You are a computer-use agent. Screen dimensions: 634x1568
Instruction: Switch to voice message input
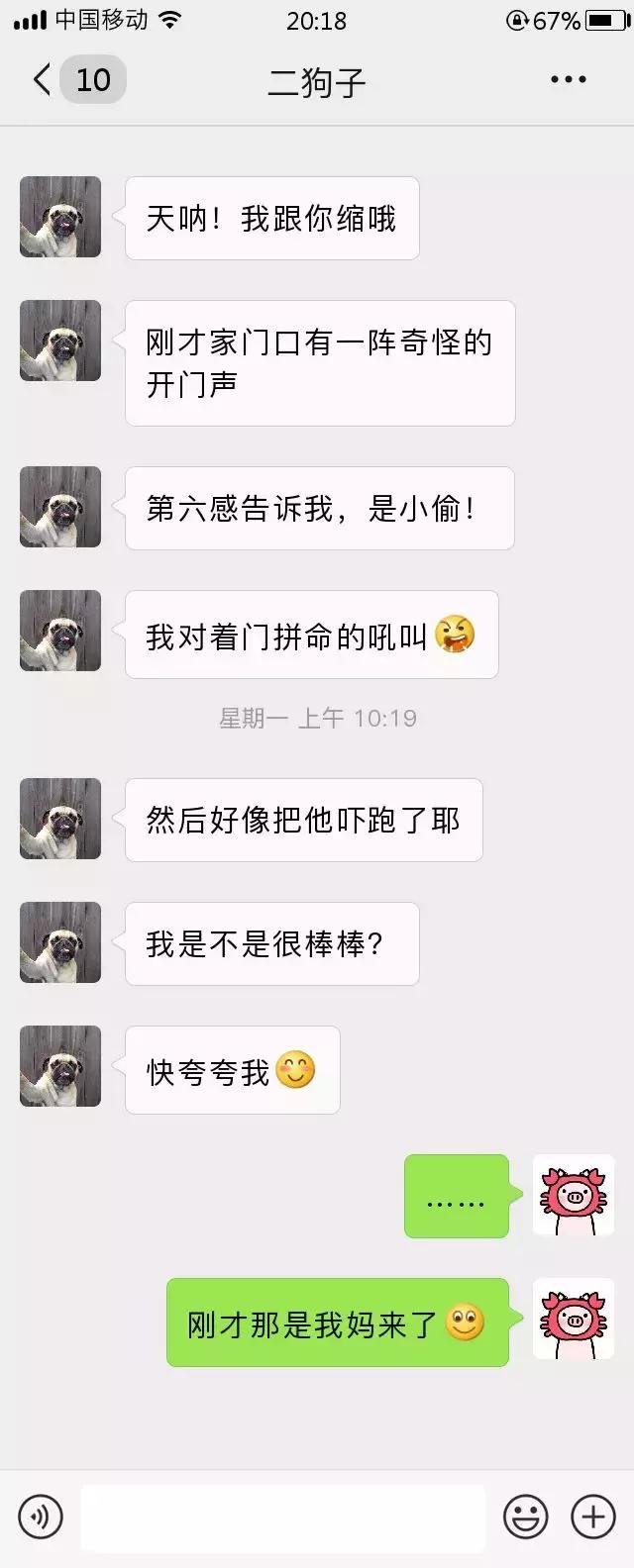(x=41, y=1517)
